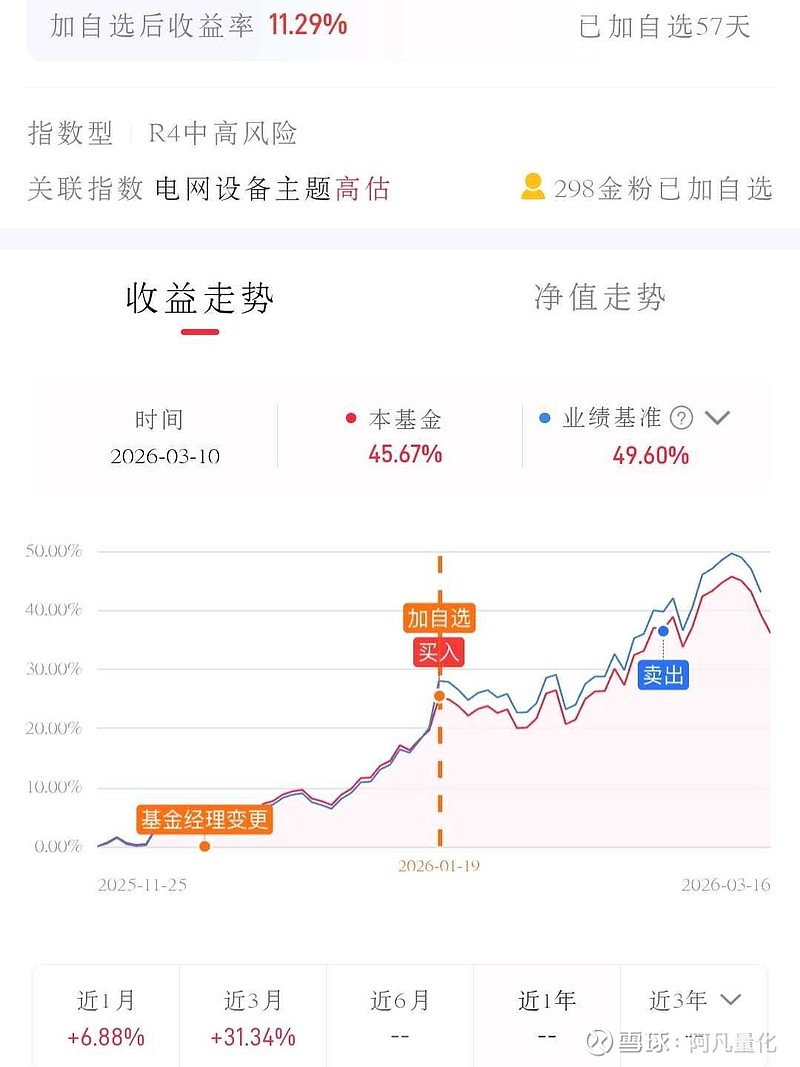
Task: Select the 近3月 +31.34% period
Action: pos(251,1014)
